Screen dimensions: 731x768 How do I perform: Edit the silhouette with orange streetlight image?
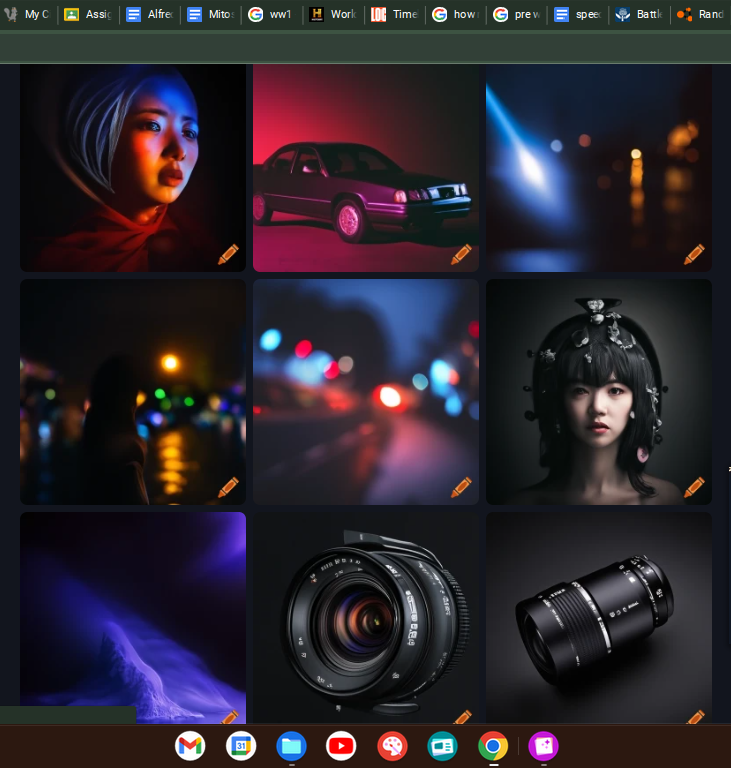(x=228, y=487)
